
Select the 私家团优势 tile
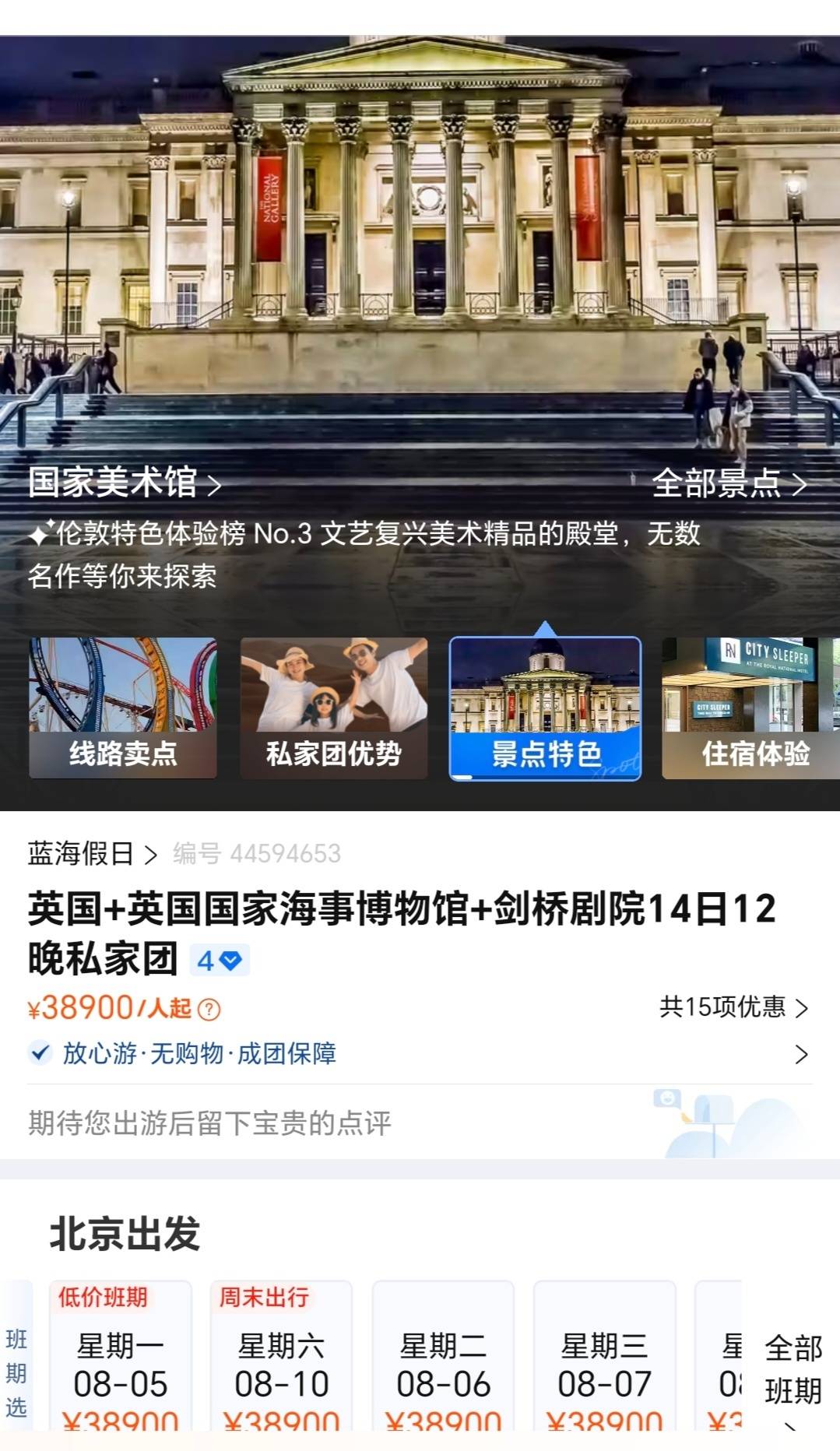click(x=334, y=708)
